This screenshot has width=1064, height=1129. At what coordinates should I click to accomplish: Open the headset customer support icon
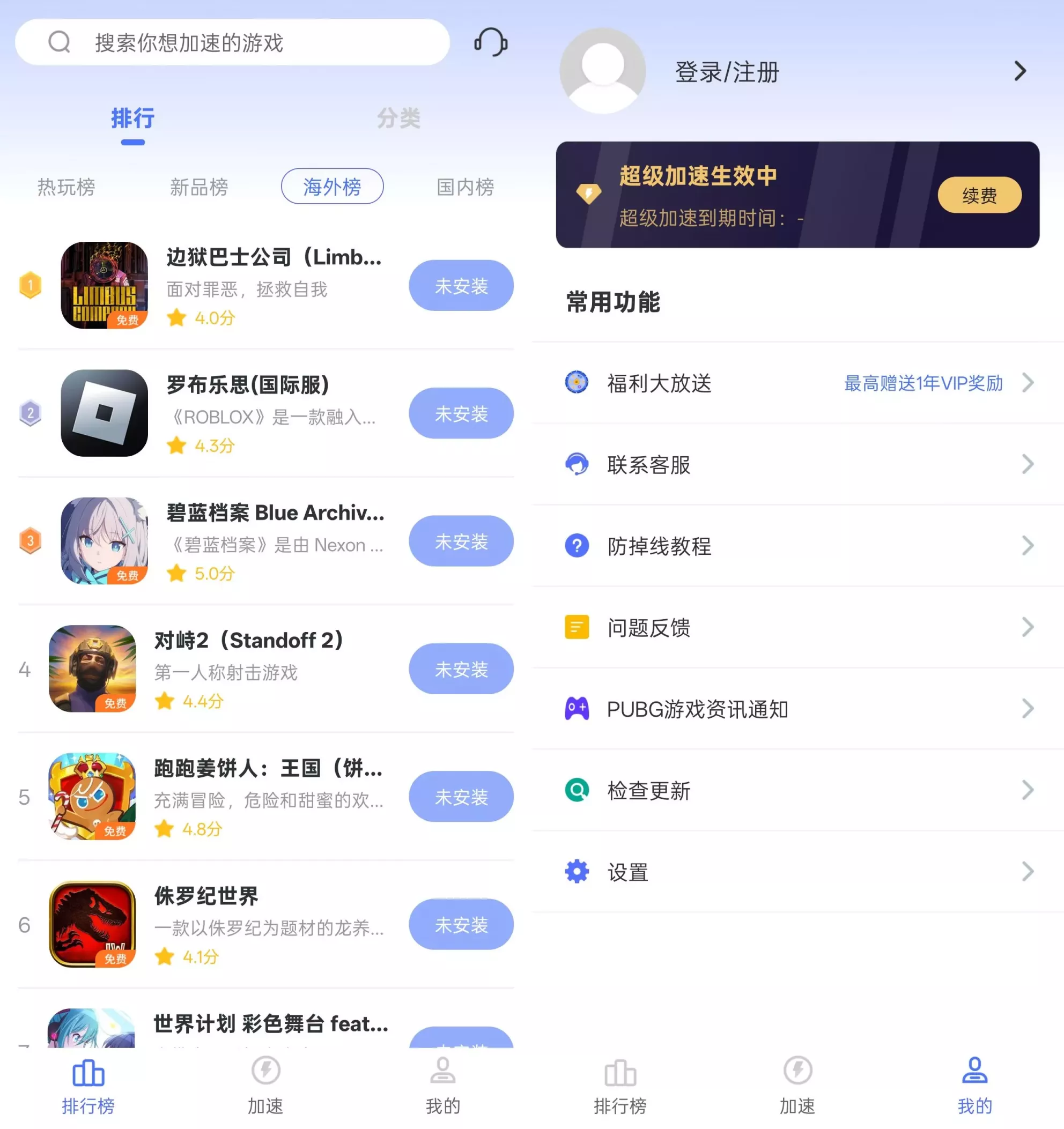(x=490, y=42)
